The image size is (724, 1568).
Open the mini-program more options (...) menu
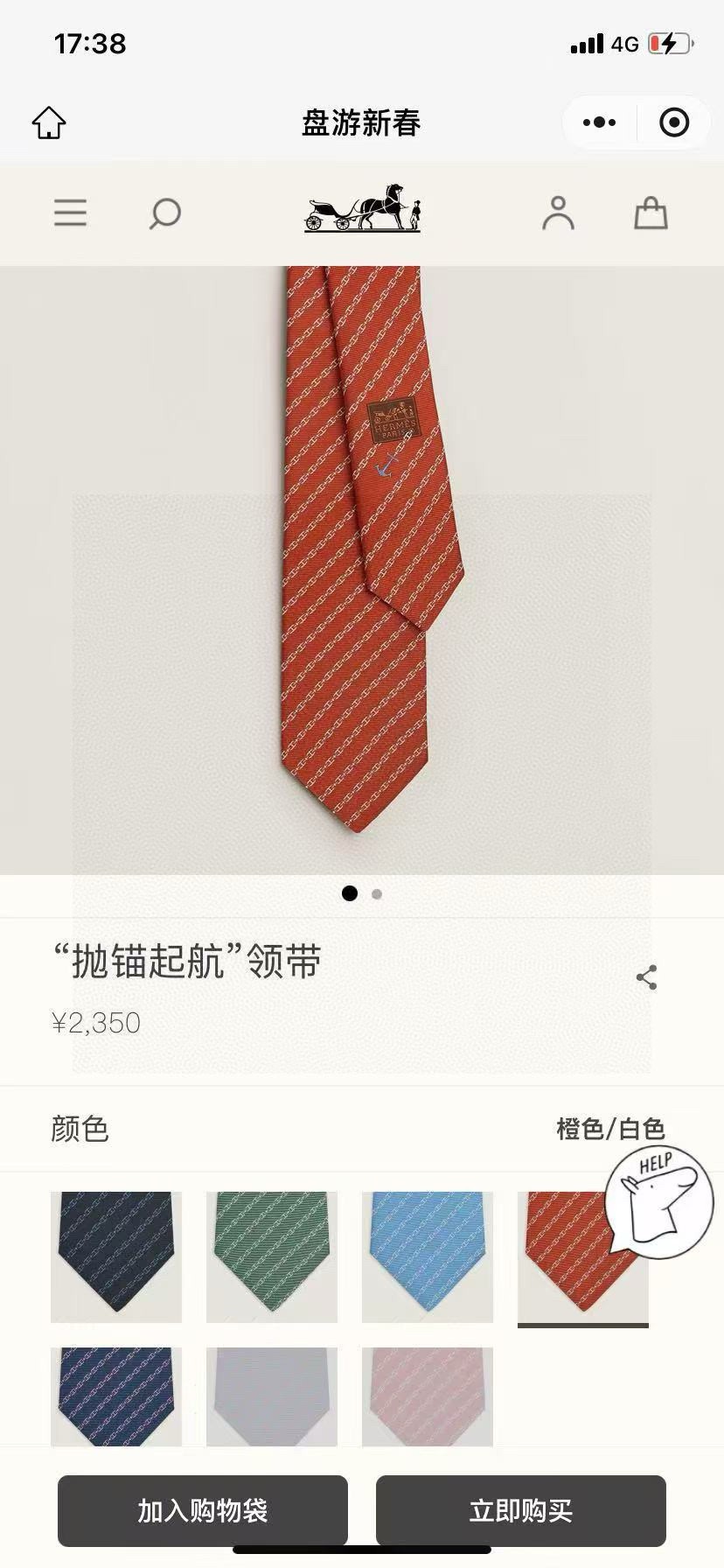[598, 122]
